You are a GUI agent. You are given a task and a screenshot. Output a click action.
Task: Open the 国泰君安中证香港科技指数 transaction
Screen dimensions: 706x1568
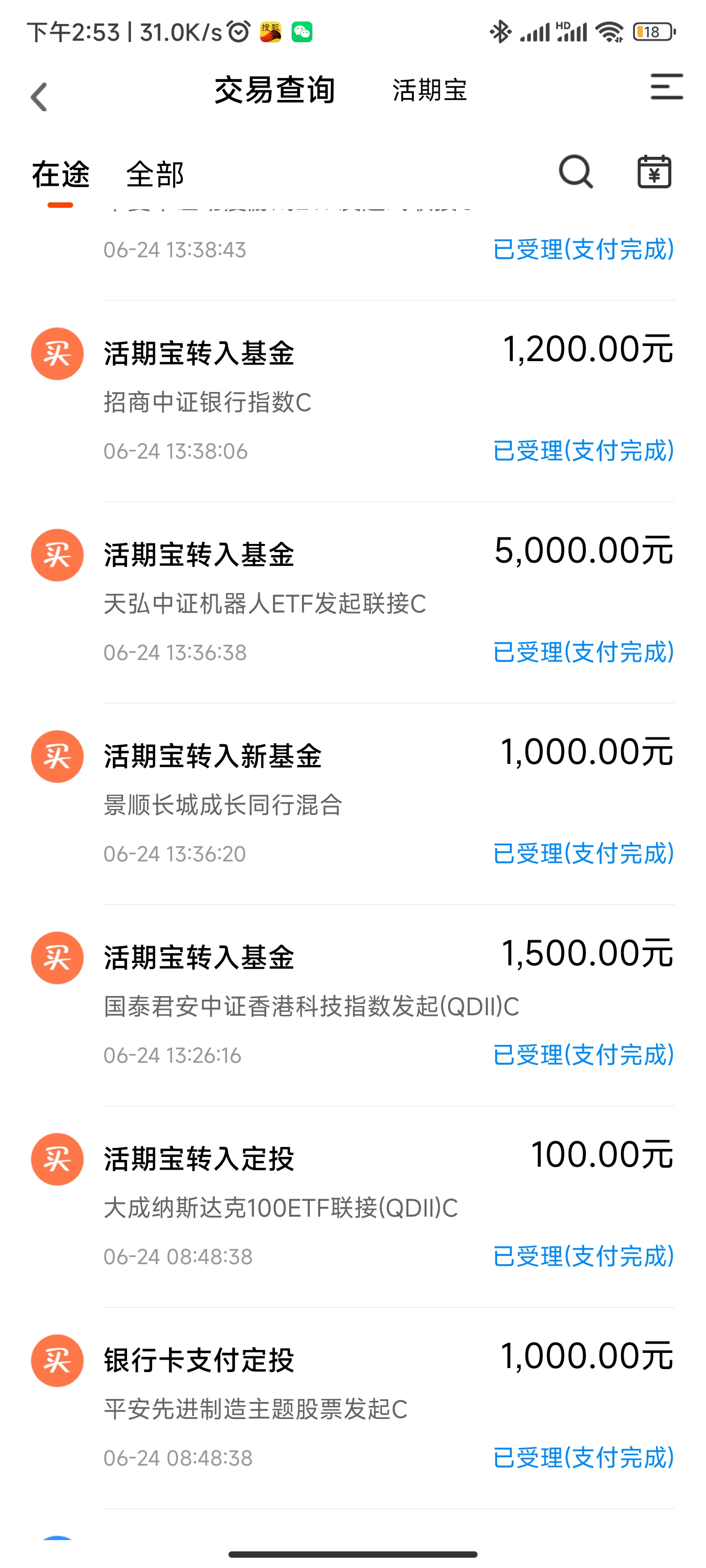pos(353,1005)
